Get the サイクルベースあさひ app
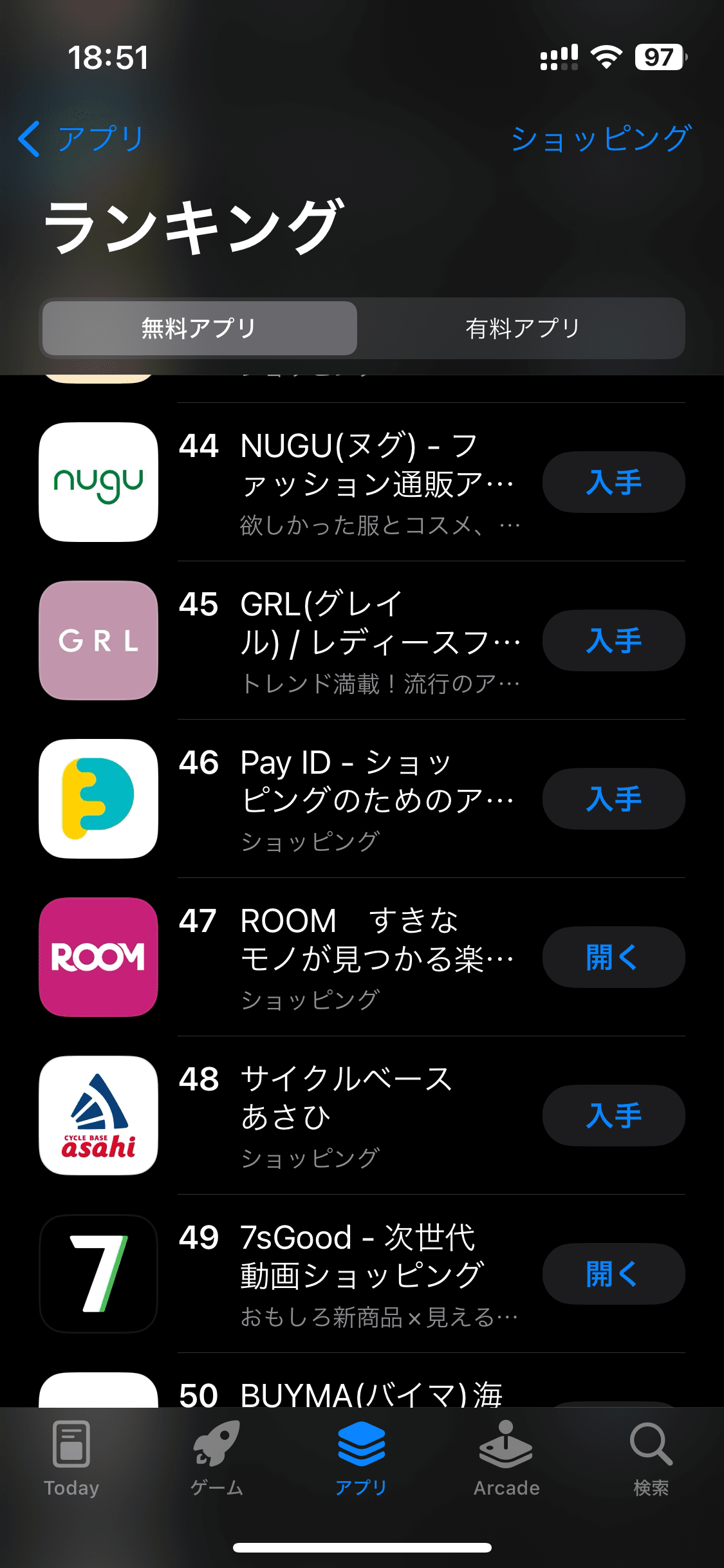The height and width of the screenshot is (1568, 724). tap(613, 1115)
